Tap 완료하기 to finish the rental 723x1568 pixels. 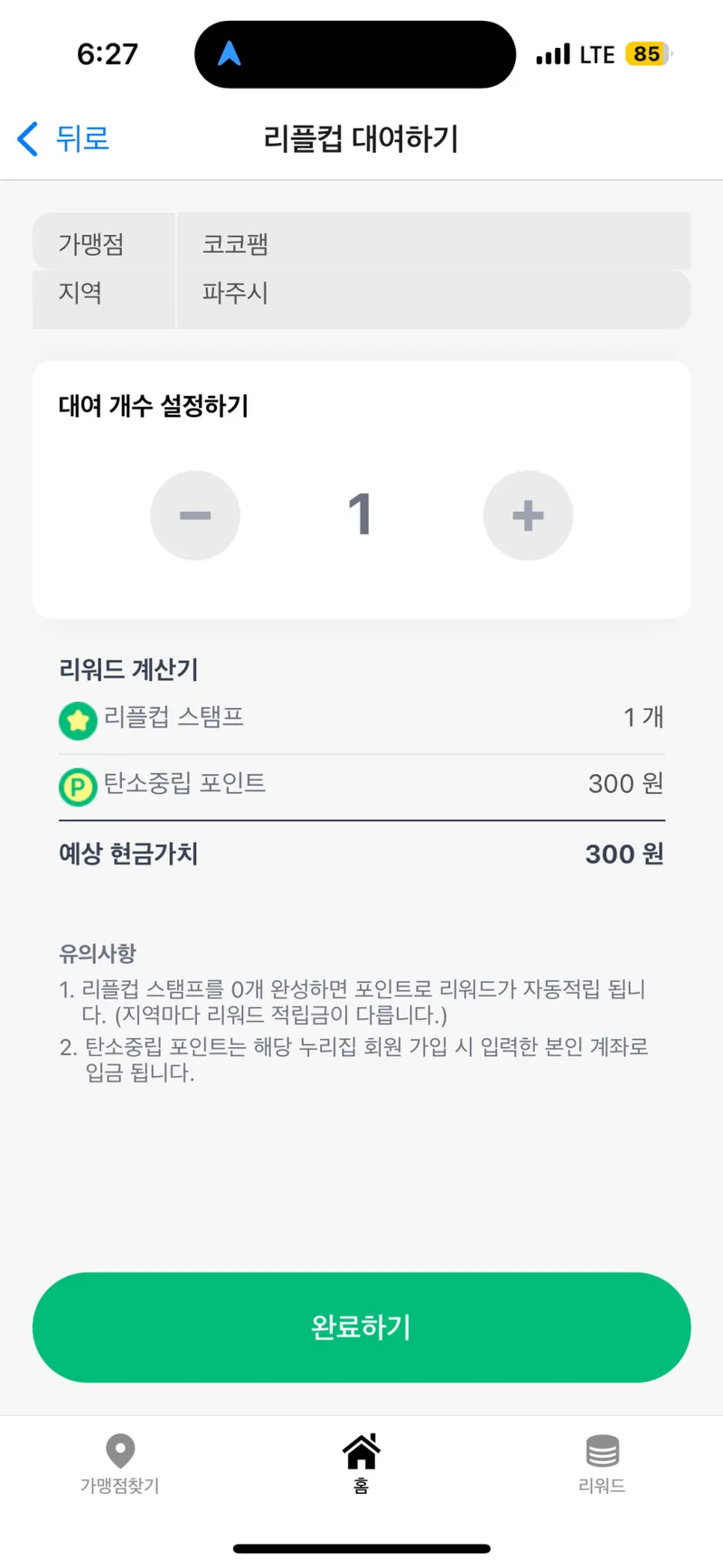click(361, 1327)
